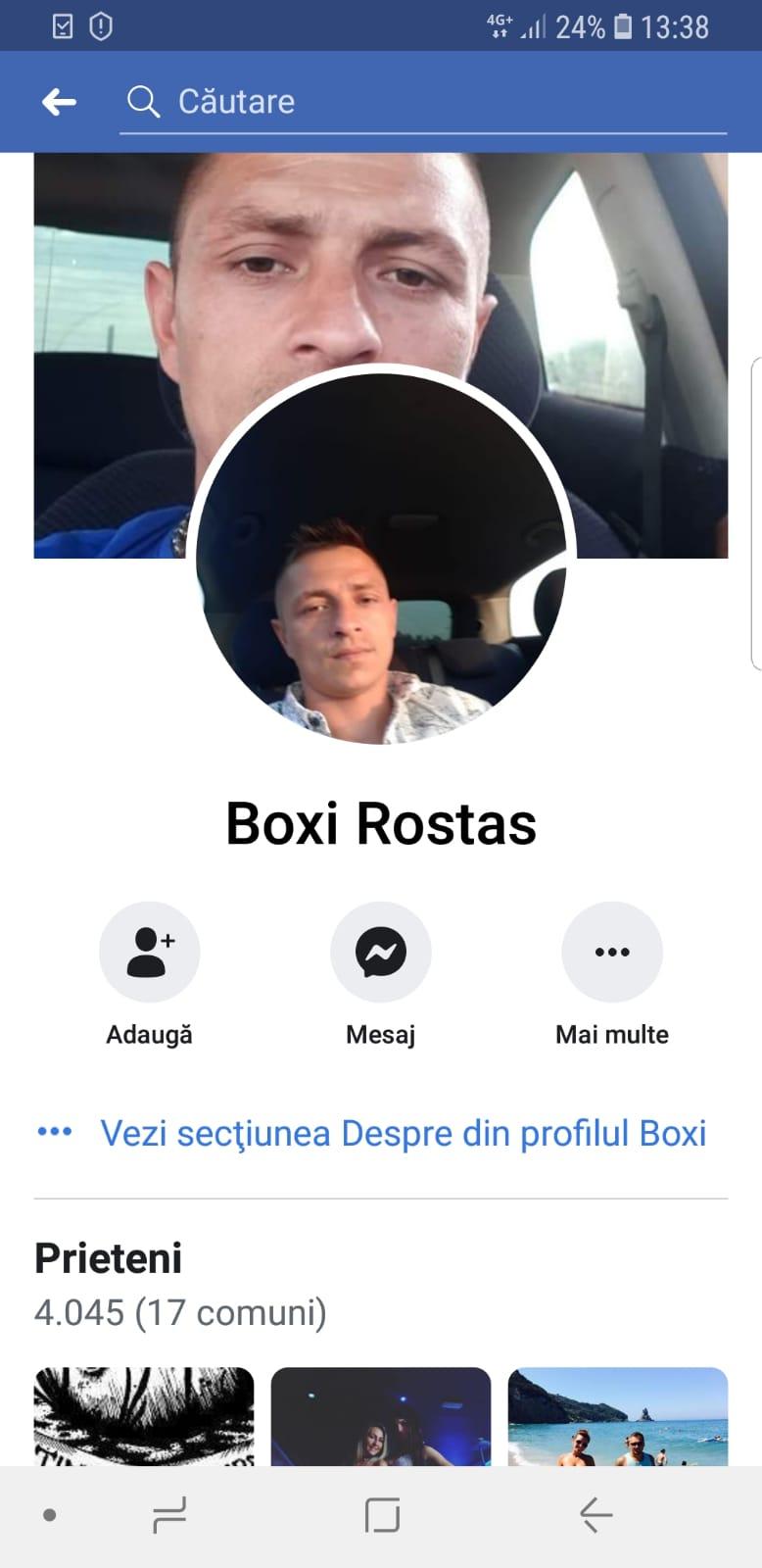Open the black-and-white friend tile
Viewport: 762px width, 1568px height.
click(144, 1416)
